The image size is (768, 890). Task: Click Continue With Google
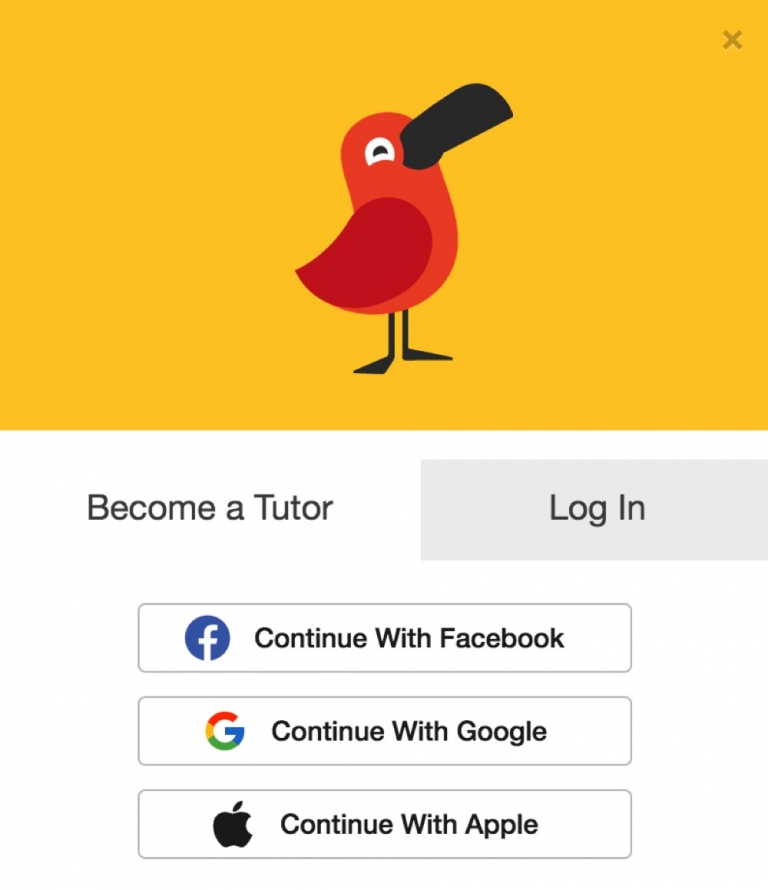point(384,731)
